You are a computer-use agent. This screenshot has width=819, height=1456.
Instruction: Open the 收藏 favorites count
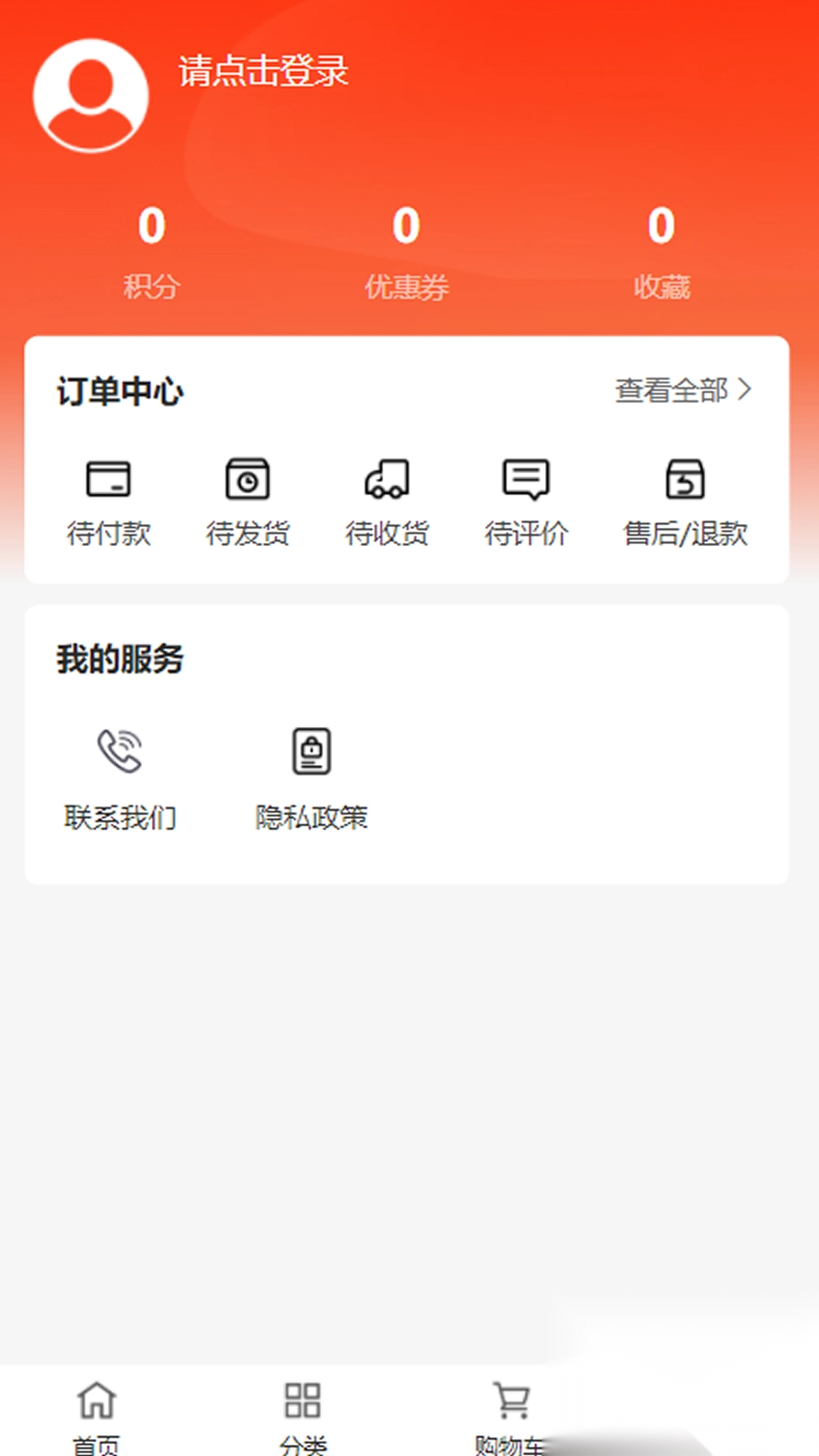pyautogui.click(x=662, y=255)
